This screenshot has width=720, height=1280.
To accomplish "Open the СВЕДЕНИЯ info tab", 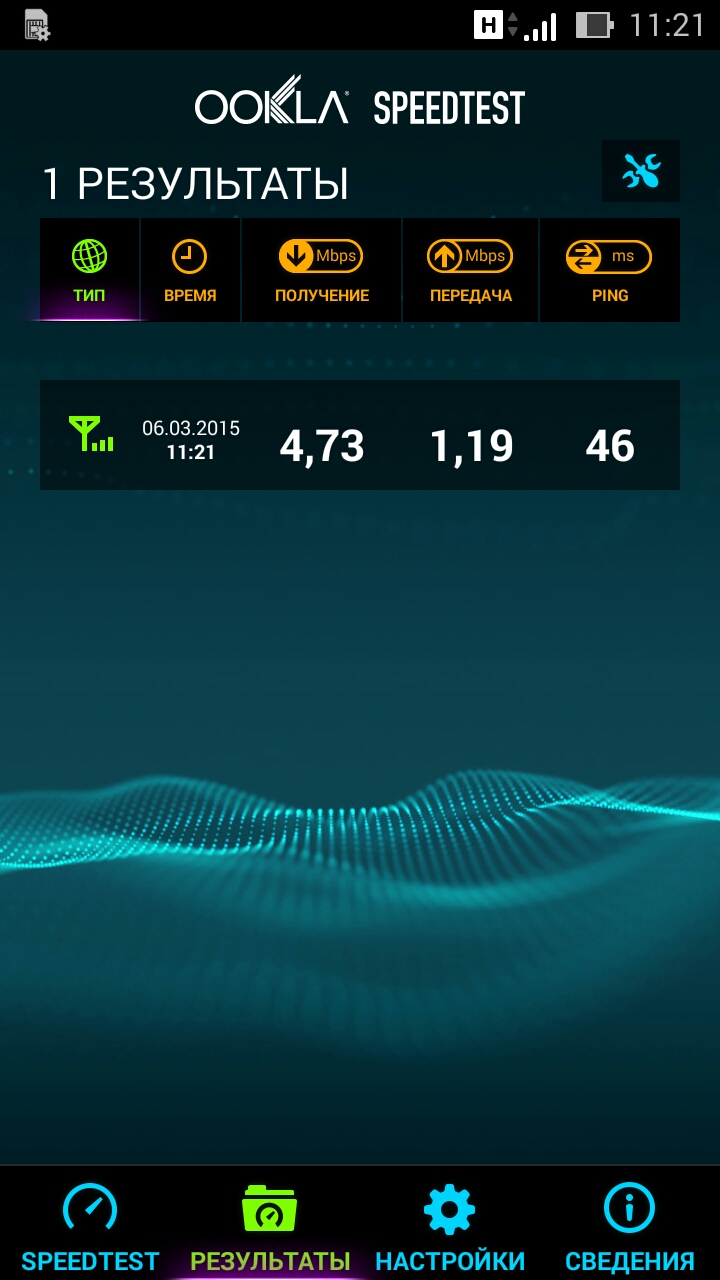I will (630, 1224).
